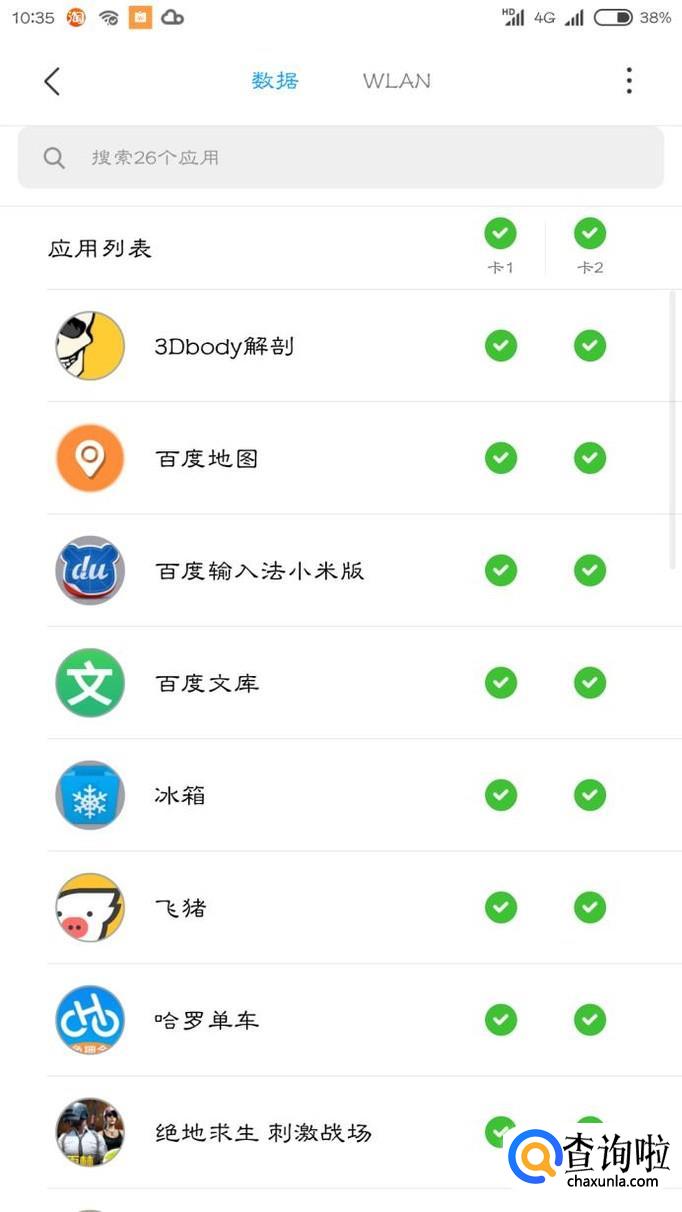This screenshot has height=1212, width=682.
Task: Toggle 卡1 data for 冰箱
Action: [500, 795]
